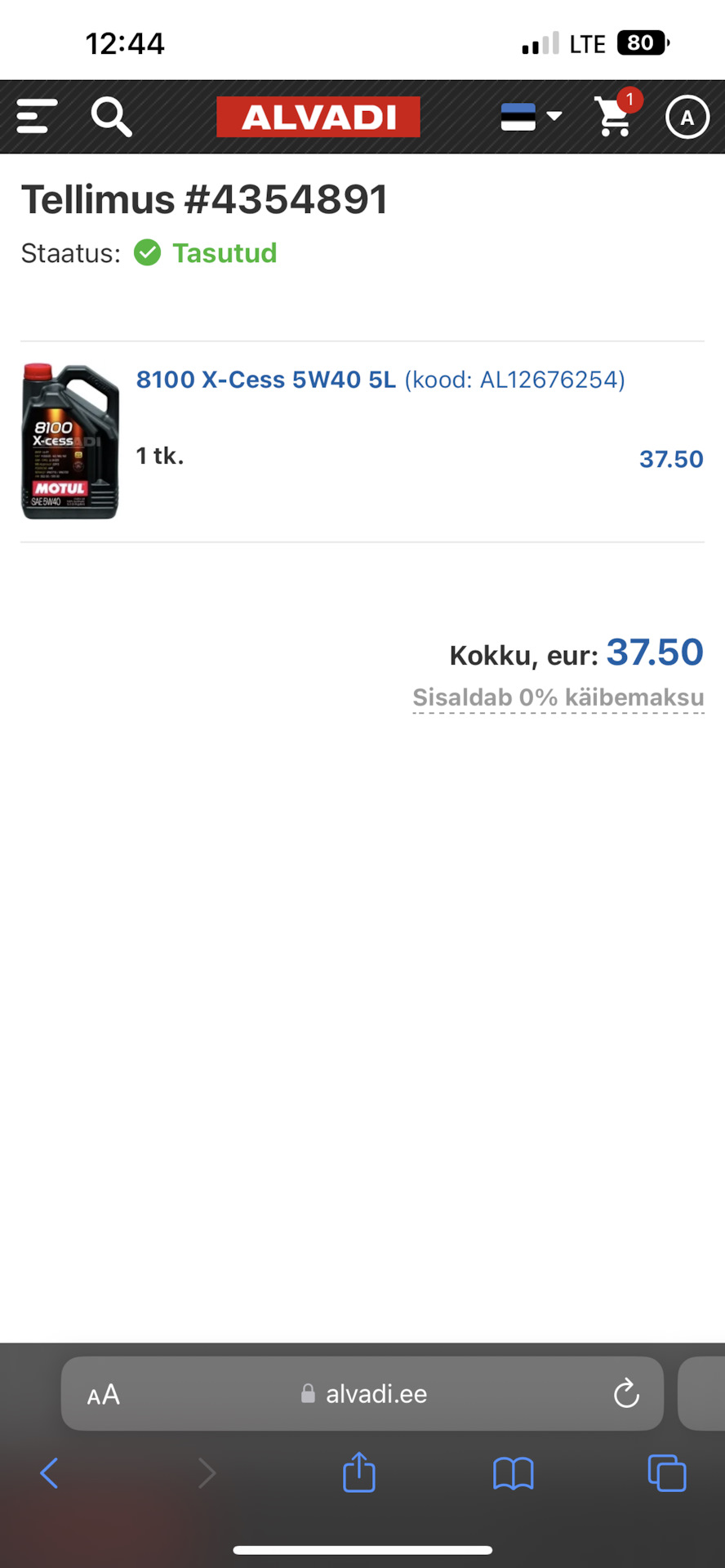Screen dimensions: 725x1568
Task: Open Safari bookmarks
Action: click(514, 1474)
